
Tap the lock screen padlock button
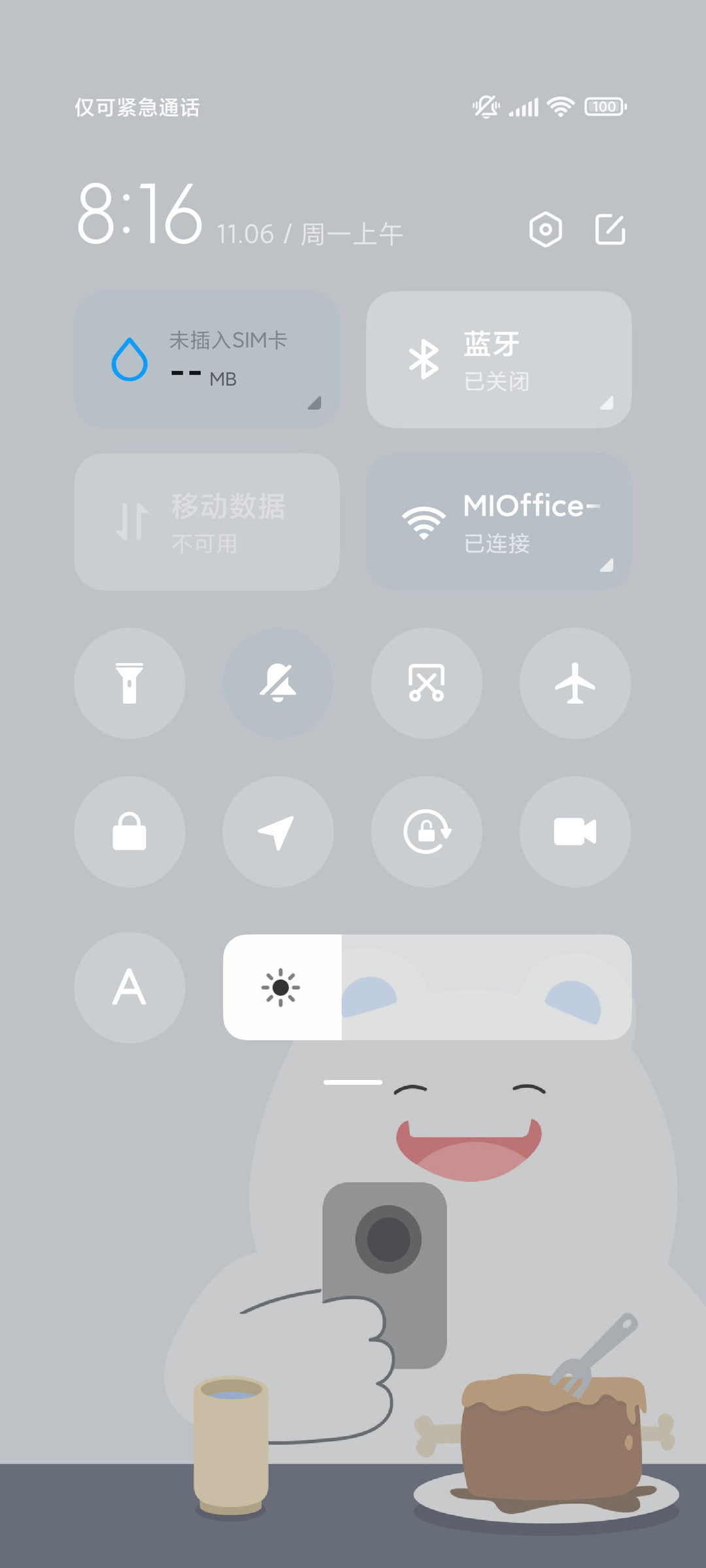pyautogui.click(x=129, y=832)
